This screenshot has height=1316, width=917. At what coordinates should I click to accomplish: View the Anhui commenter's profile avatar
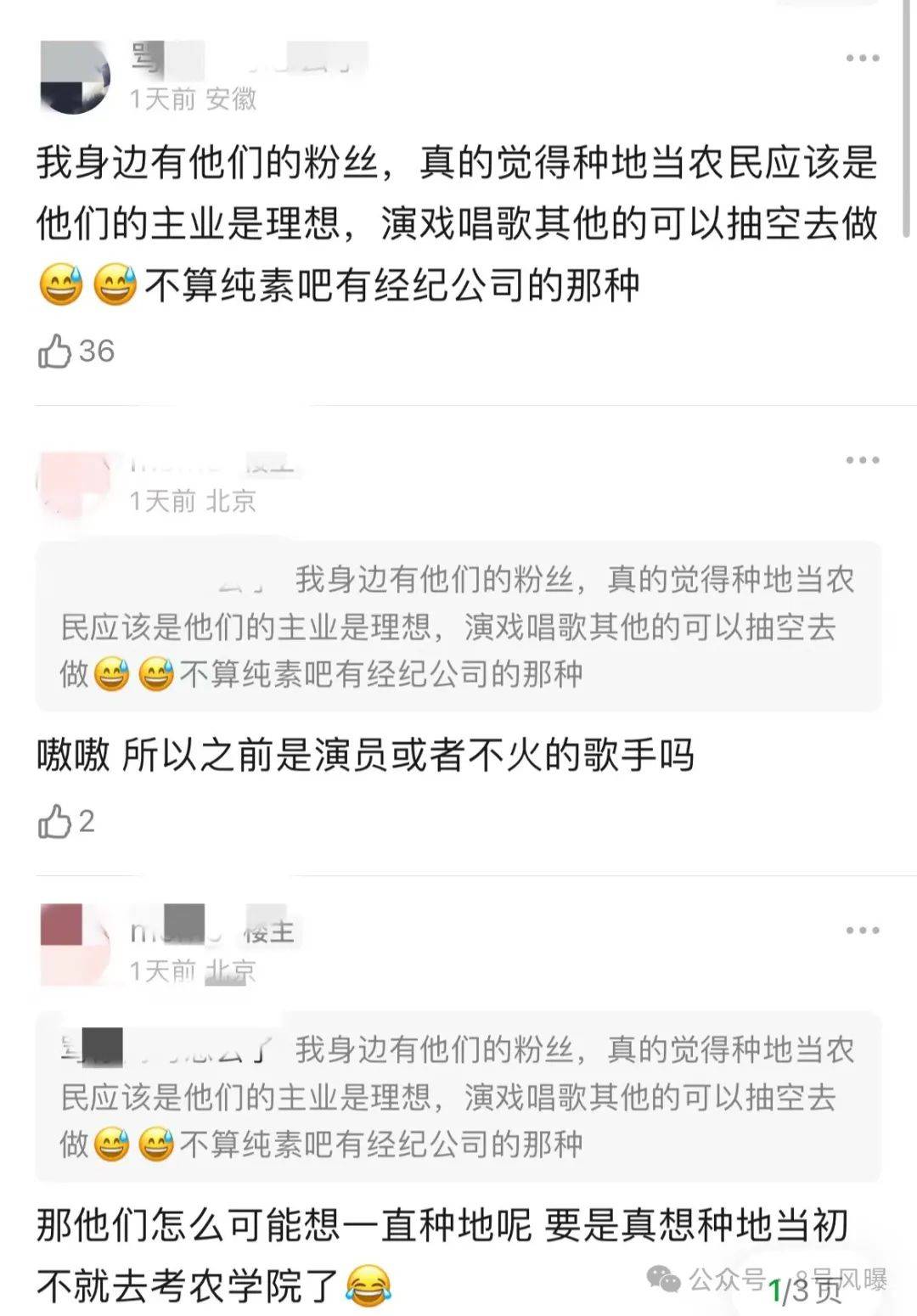75,76
